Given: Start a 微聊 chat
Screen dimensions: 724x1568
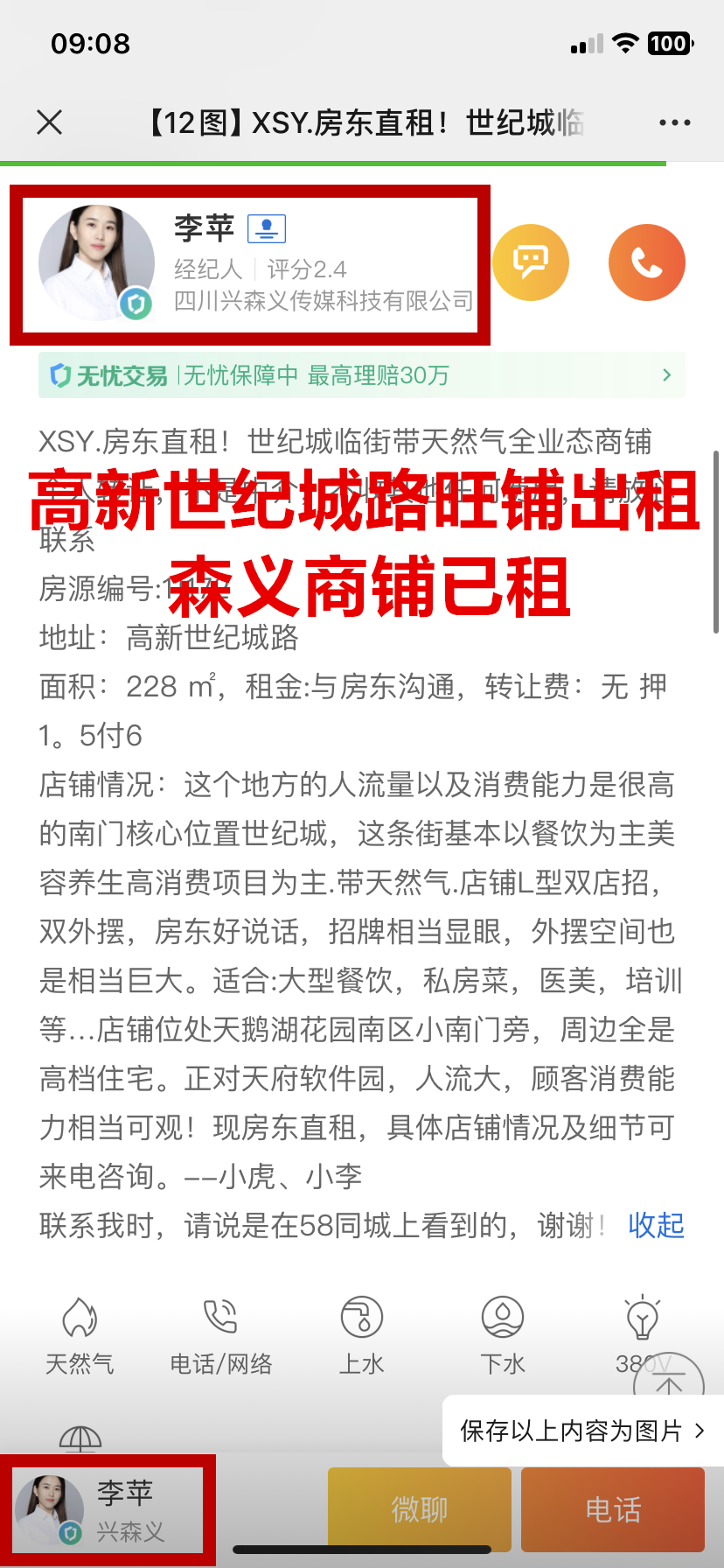Looking at the screenshot, I should point(420,1509).
